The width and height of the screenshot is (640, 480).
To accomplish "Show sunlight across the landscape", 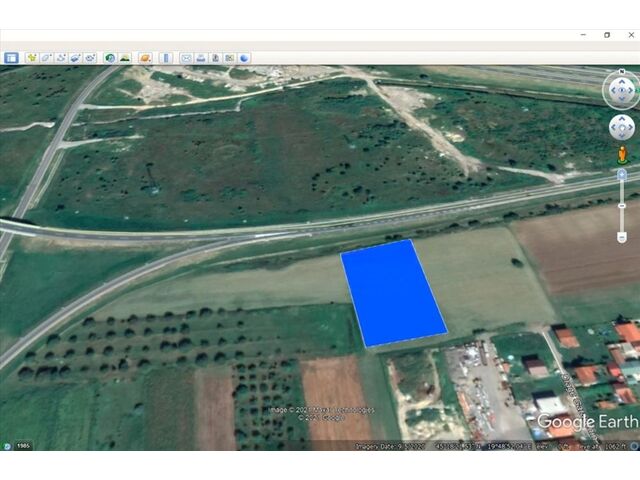I will (x=124, y=58).
